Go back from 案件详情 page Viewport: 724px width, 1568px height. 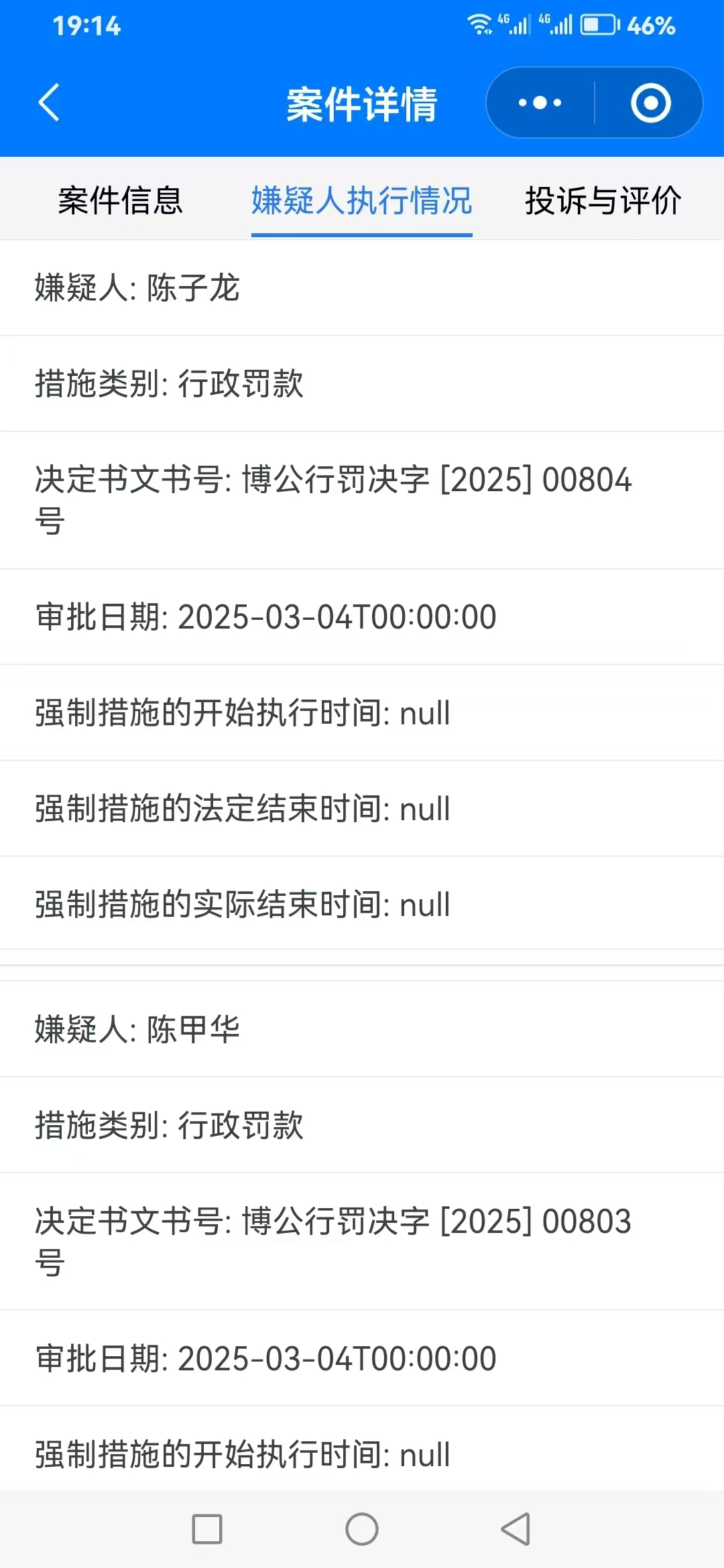tap(49, 103)
